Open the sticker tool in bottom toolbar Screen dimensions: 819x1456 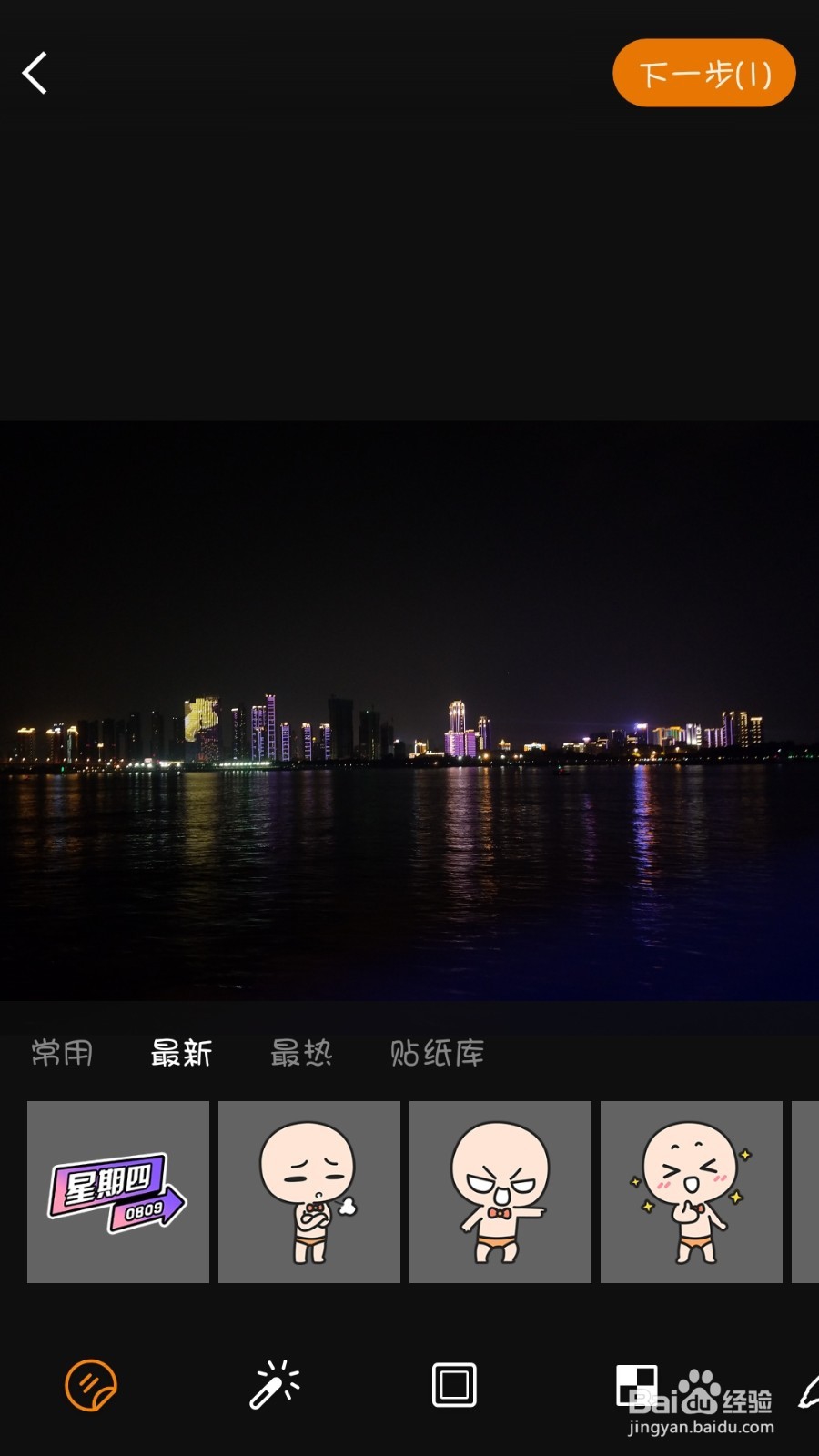91,1385
